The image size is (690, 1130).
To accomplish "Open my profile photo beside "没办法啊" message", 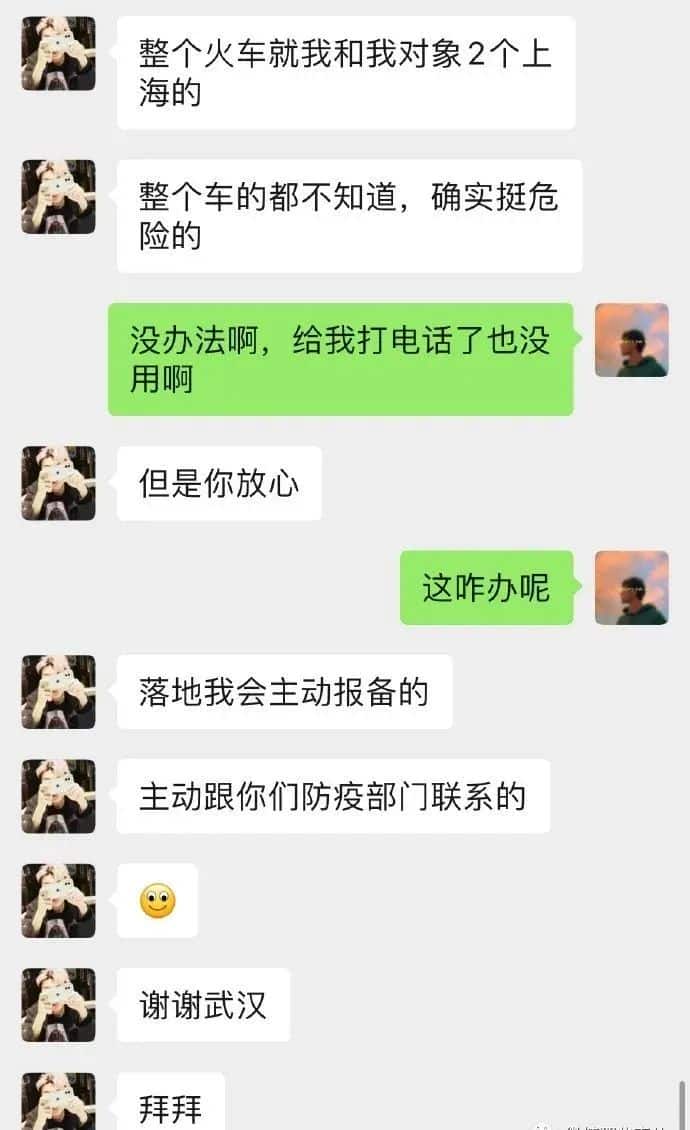I will point(631,340).
